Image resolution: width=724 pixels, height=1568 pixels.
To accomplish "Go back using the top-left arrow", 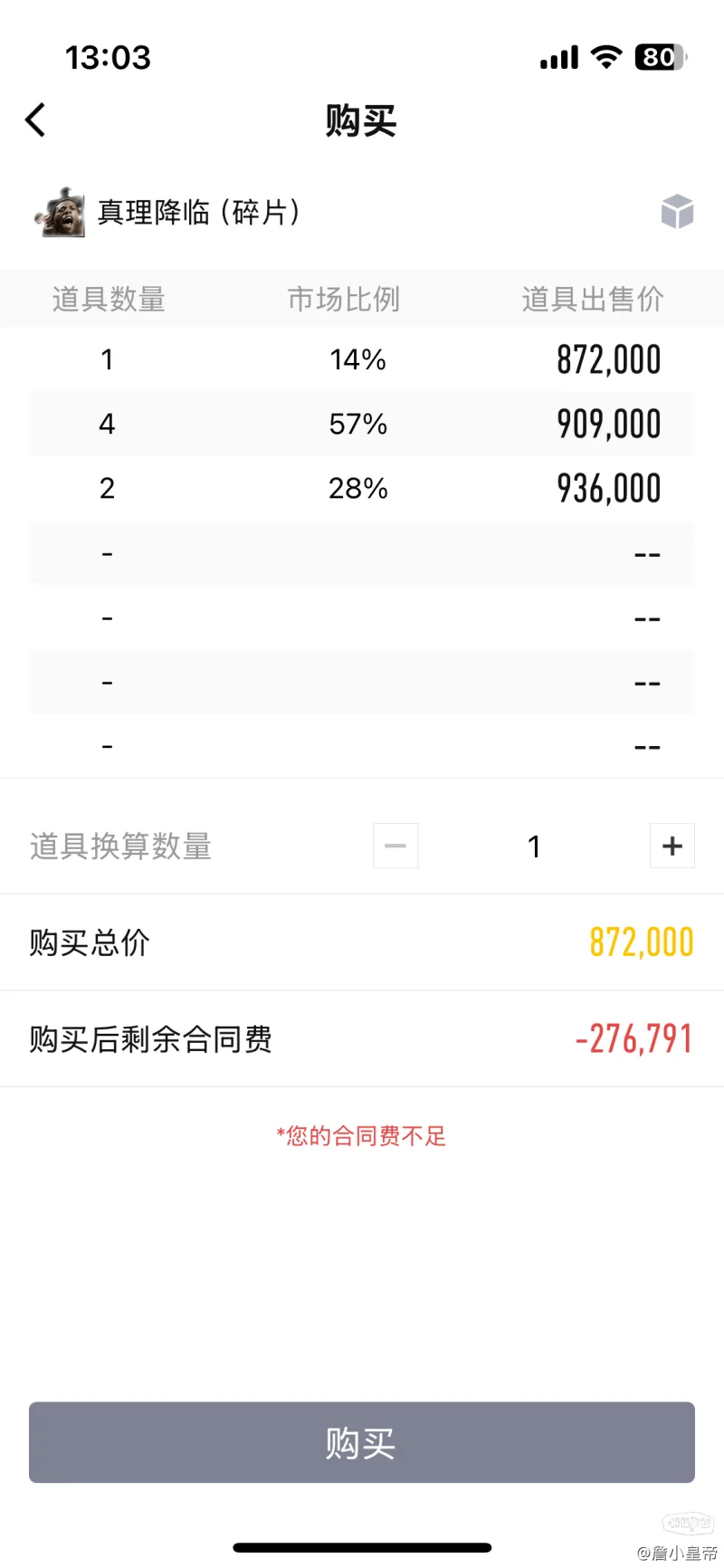I will tap(35, 120).
